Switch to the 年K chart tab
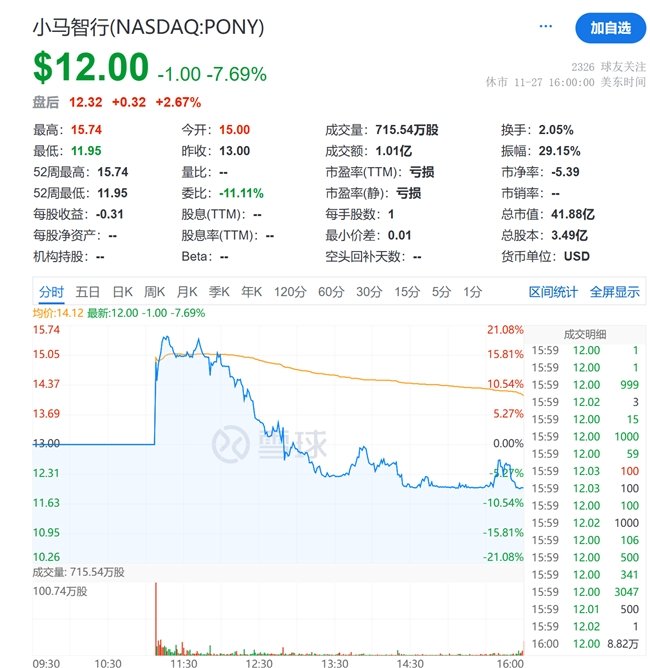 250,292
